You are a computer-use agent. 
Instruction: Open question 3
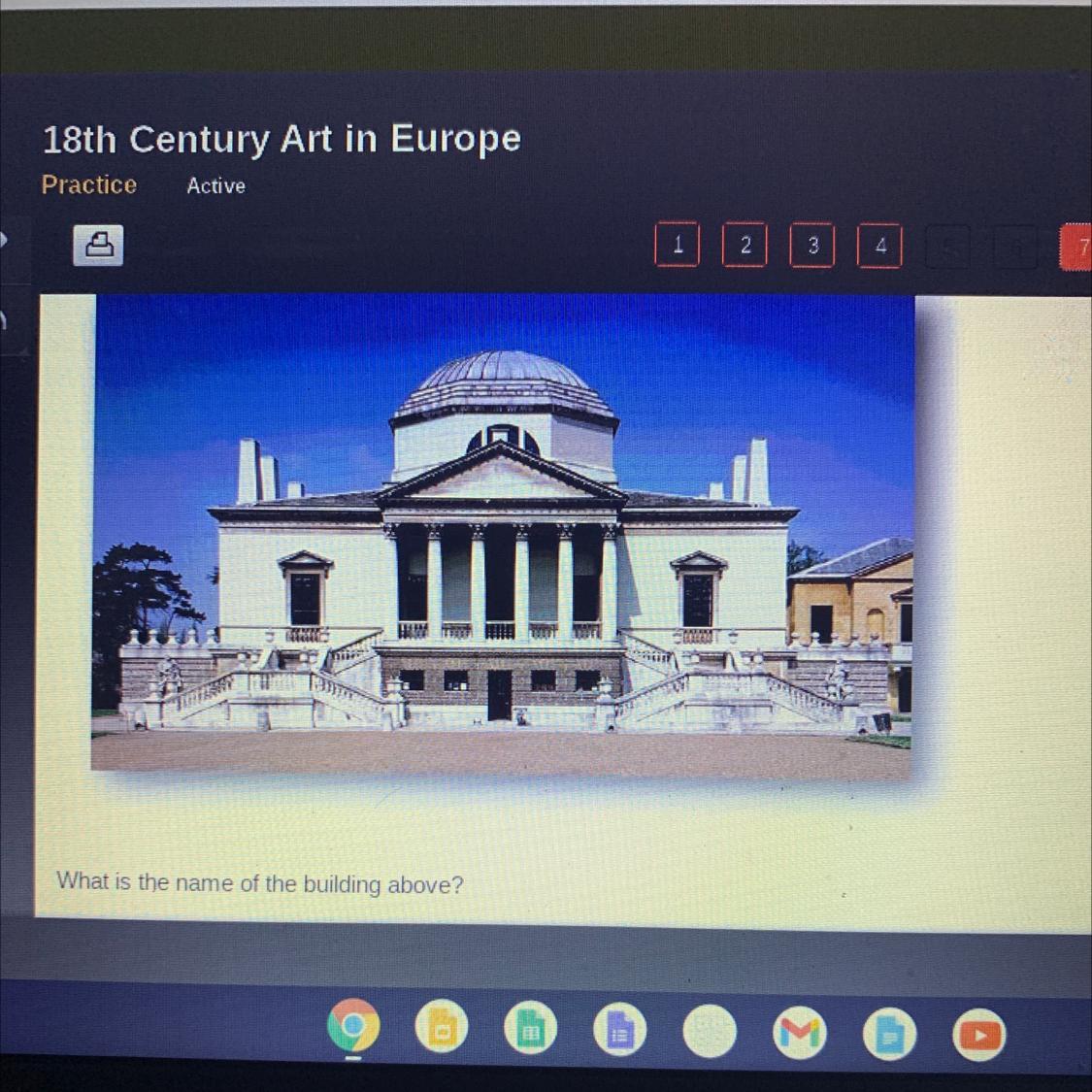click(812, 246)
